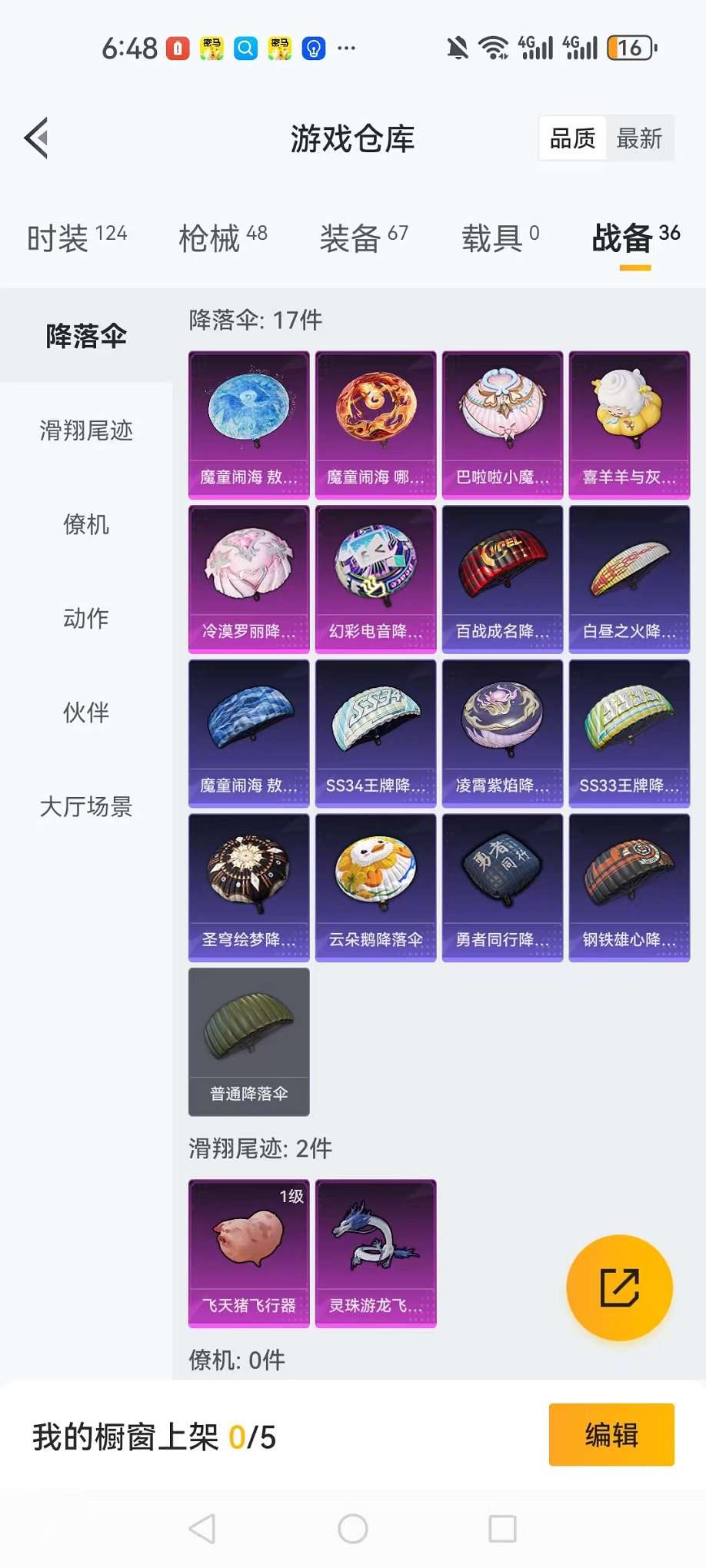Select 动作 in the side menu
This screenshot has width=706, height=1568.
[x=86, y=619]
